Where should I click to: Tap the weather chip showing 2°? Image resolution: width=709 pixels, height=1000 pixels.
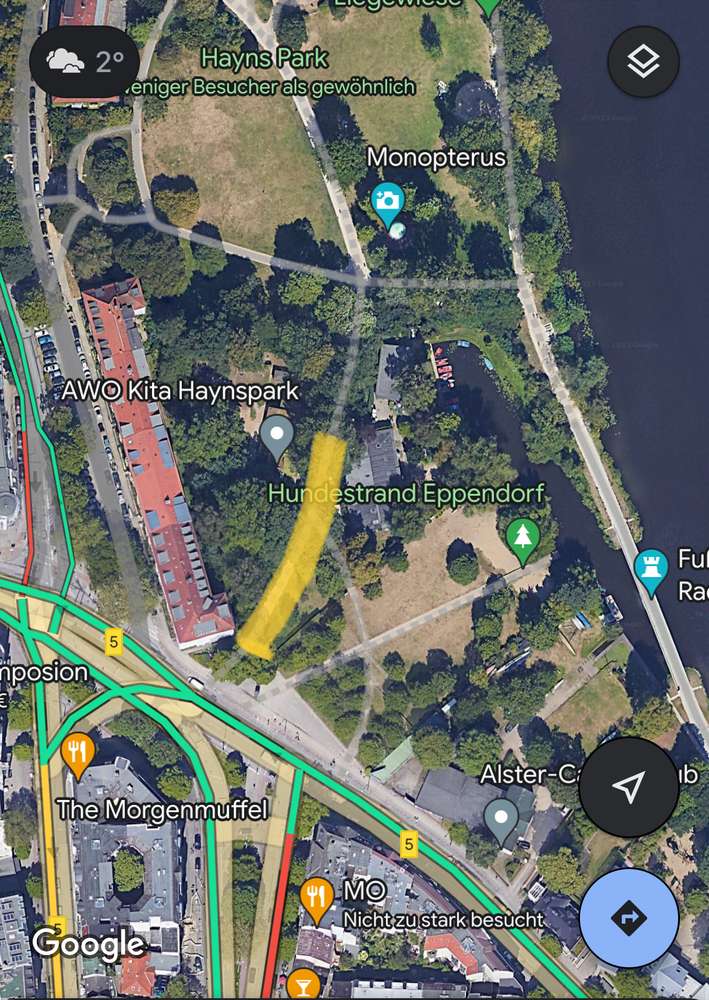[x=84, y=62]
